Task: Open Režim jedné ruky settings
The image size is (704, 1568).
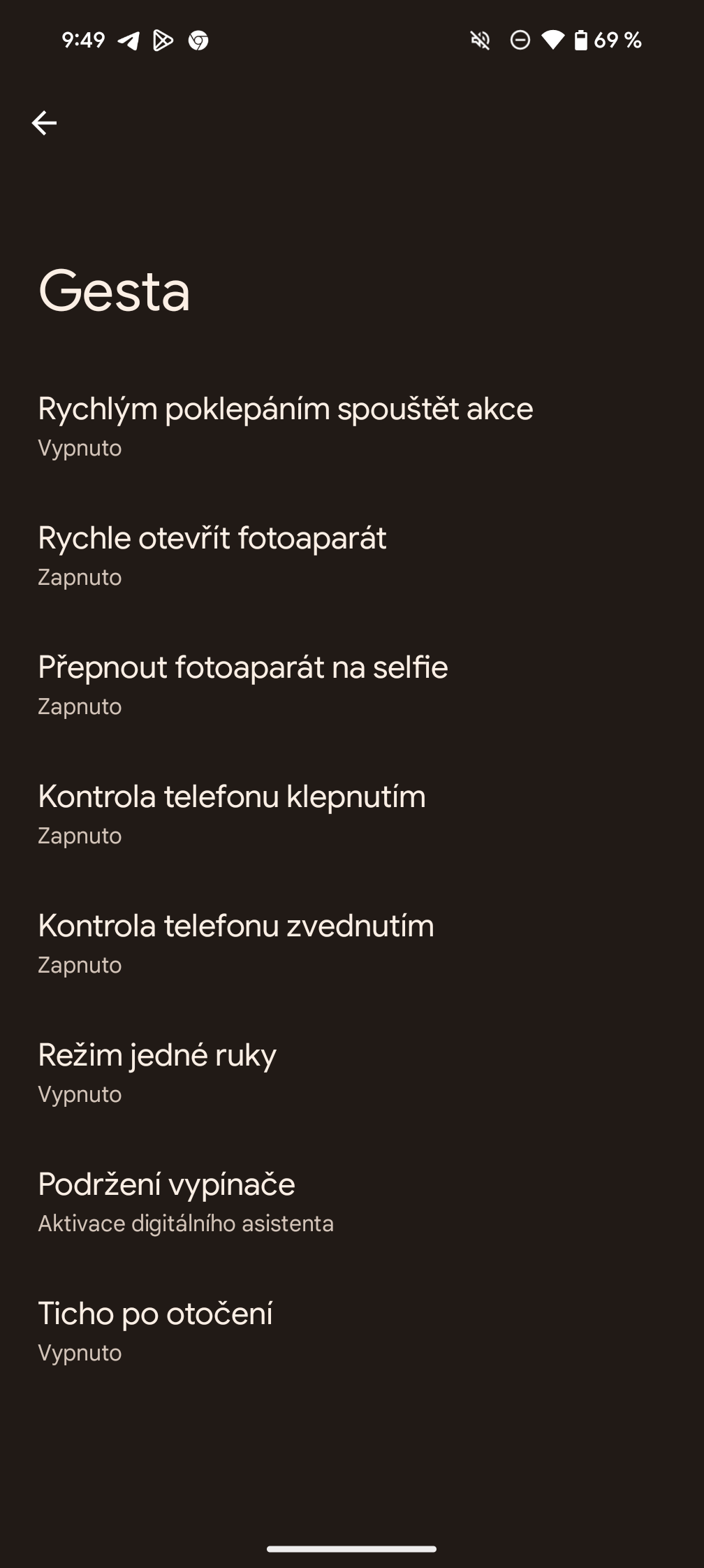Action: pos(158,1072)
